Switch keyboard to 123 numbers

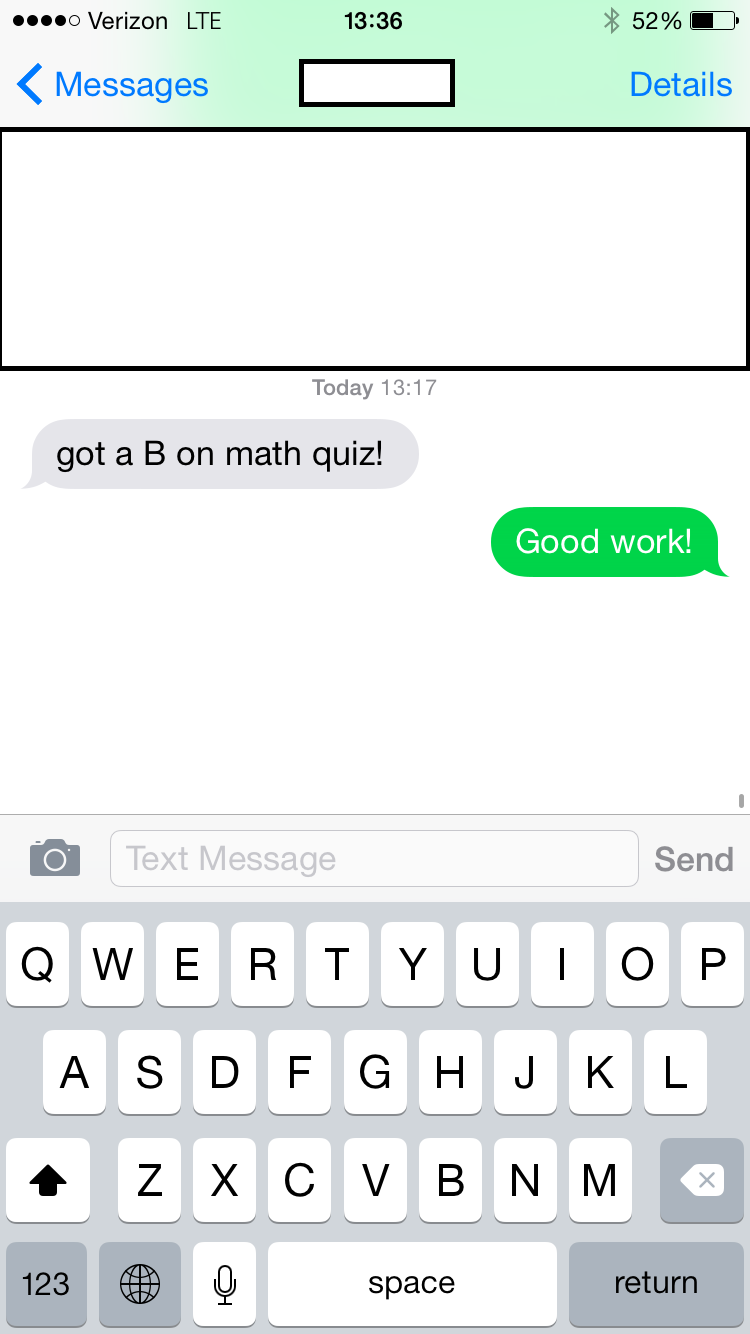(46, 1283)
